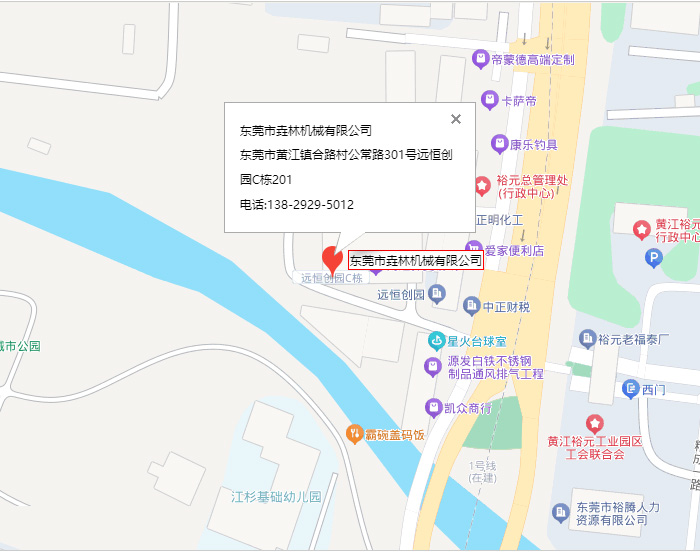Open the 霸碗盖码饭 restaurant map point
Viewport: 700px width, 552px height.
coord(354,434)
